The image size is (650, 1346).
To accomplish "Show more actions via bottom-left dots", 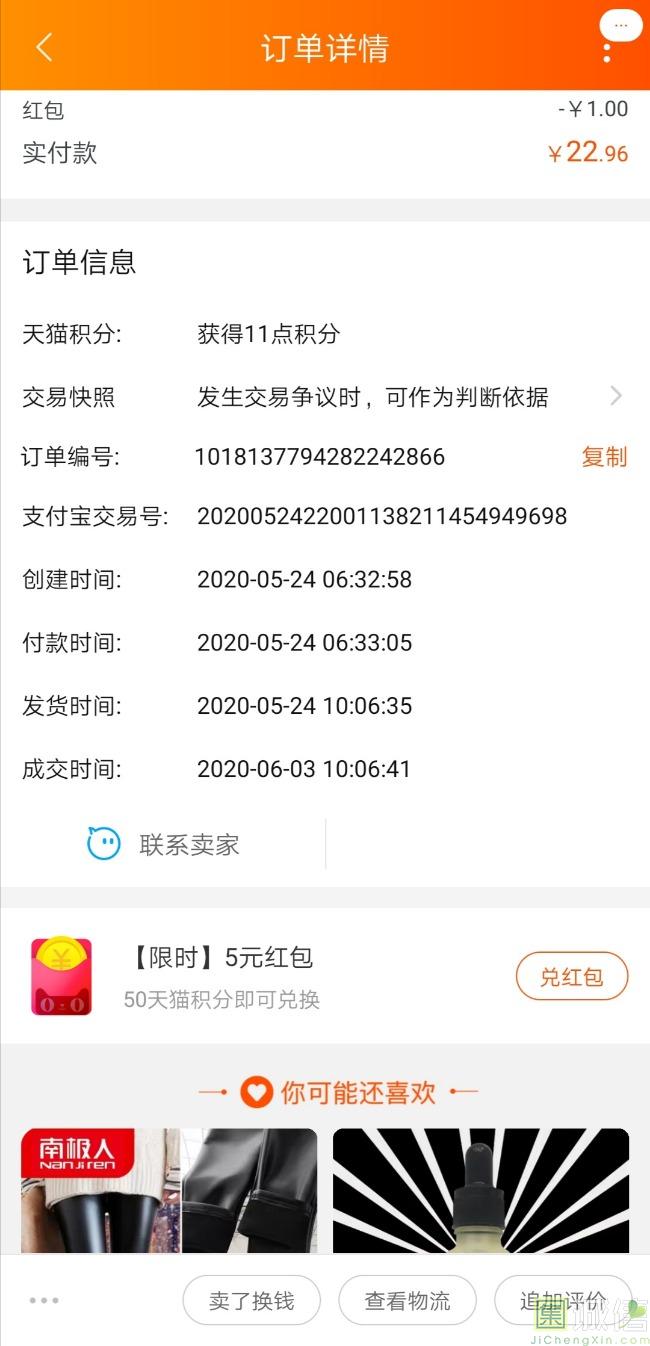I will pyautogui.click(x=44, y=1301).
